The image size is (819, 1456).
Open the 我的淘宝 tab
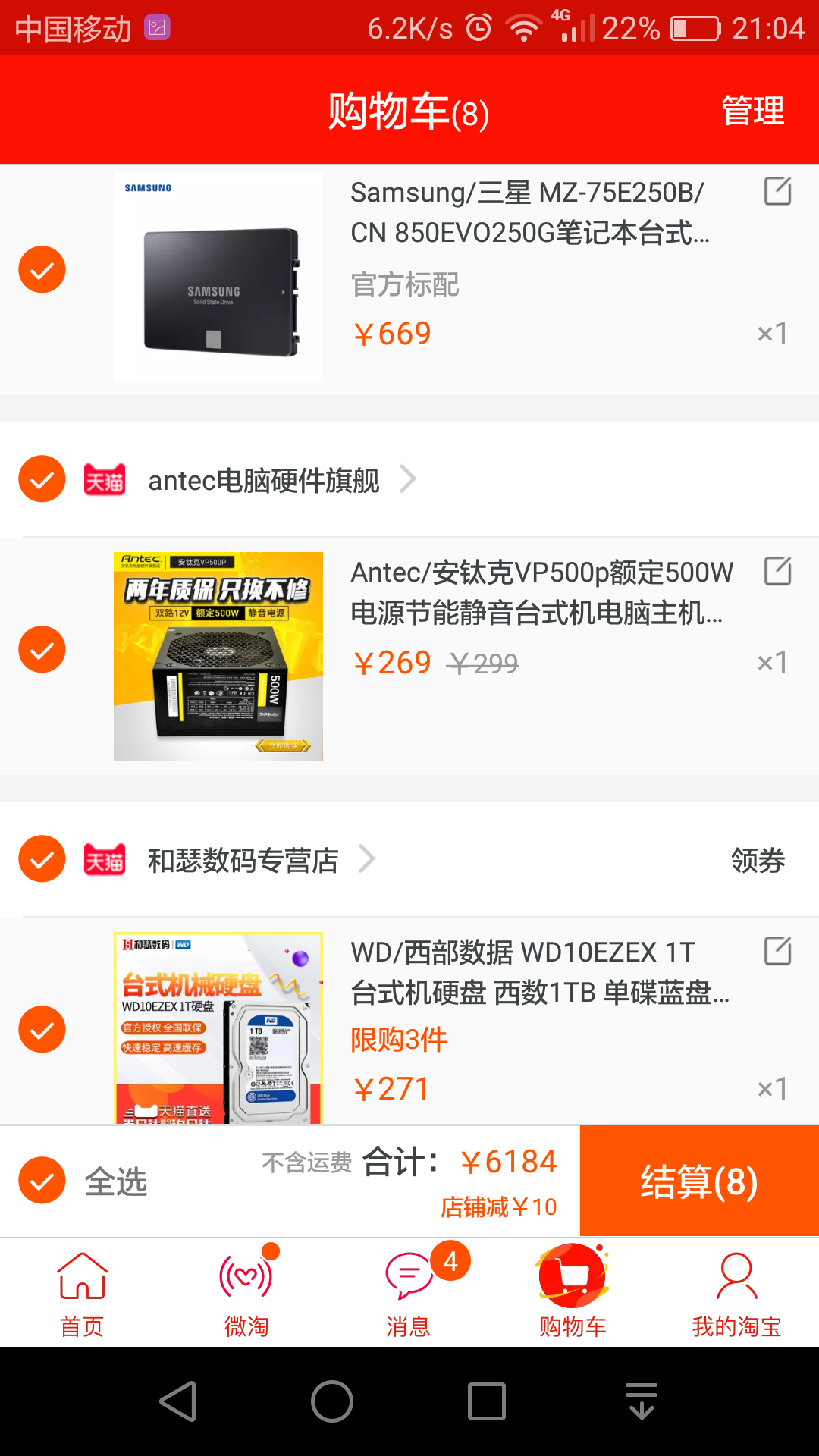736,1294
